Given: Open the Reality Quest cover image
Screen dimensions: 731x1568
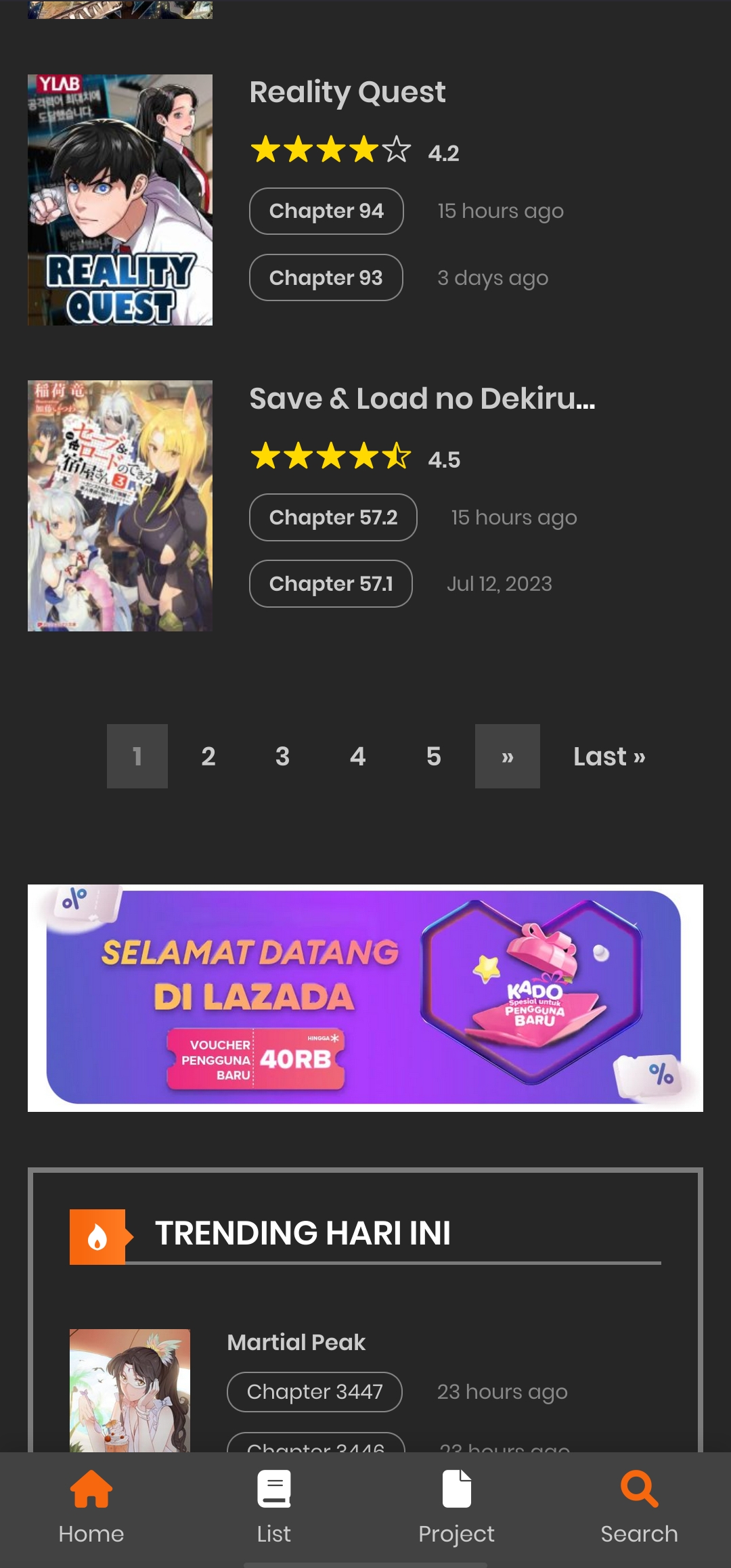Looking at the screenshot, I should 120,200.
